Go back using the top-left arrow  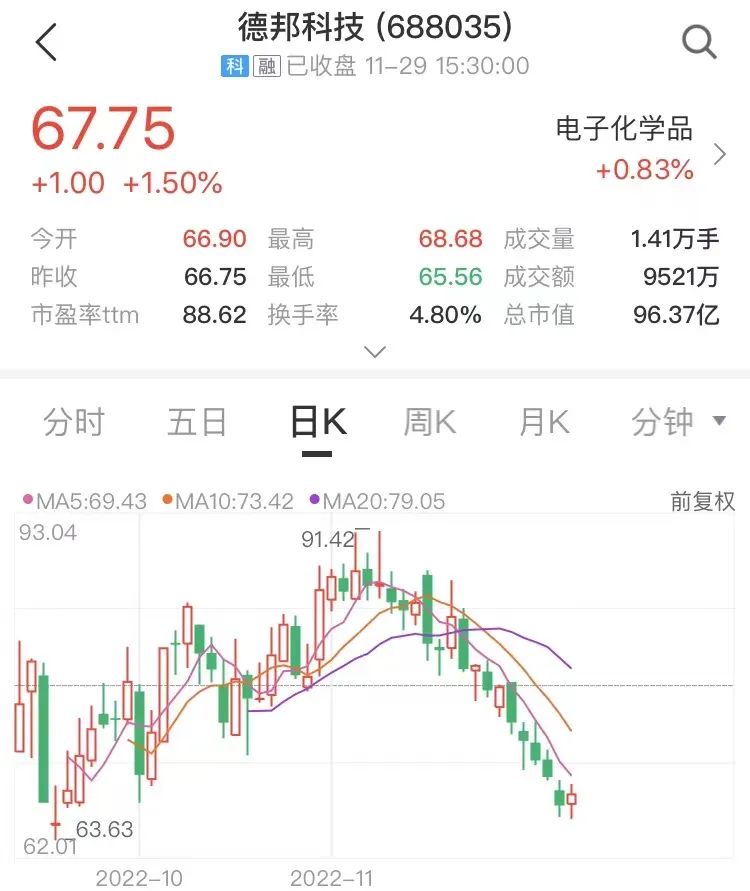[x=46, y=43]
